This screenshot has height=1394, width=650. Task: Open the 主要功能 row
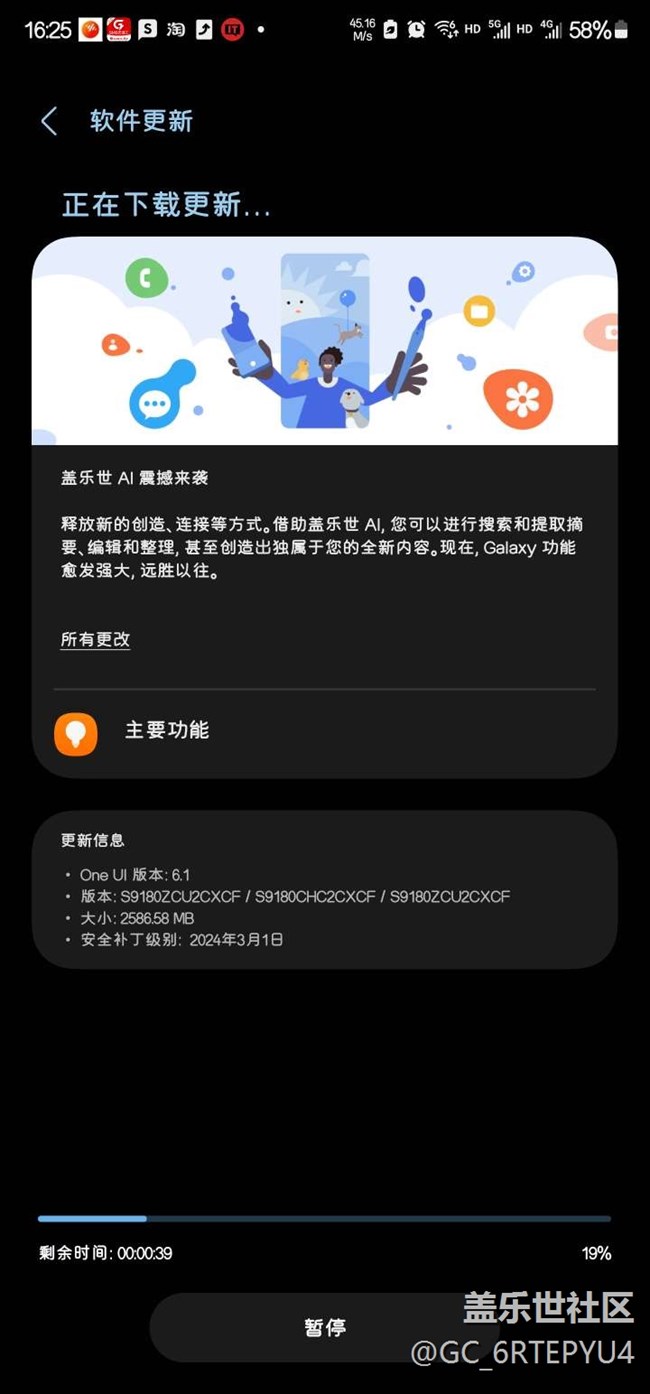324,733
